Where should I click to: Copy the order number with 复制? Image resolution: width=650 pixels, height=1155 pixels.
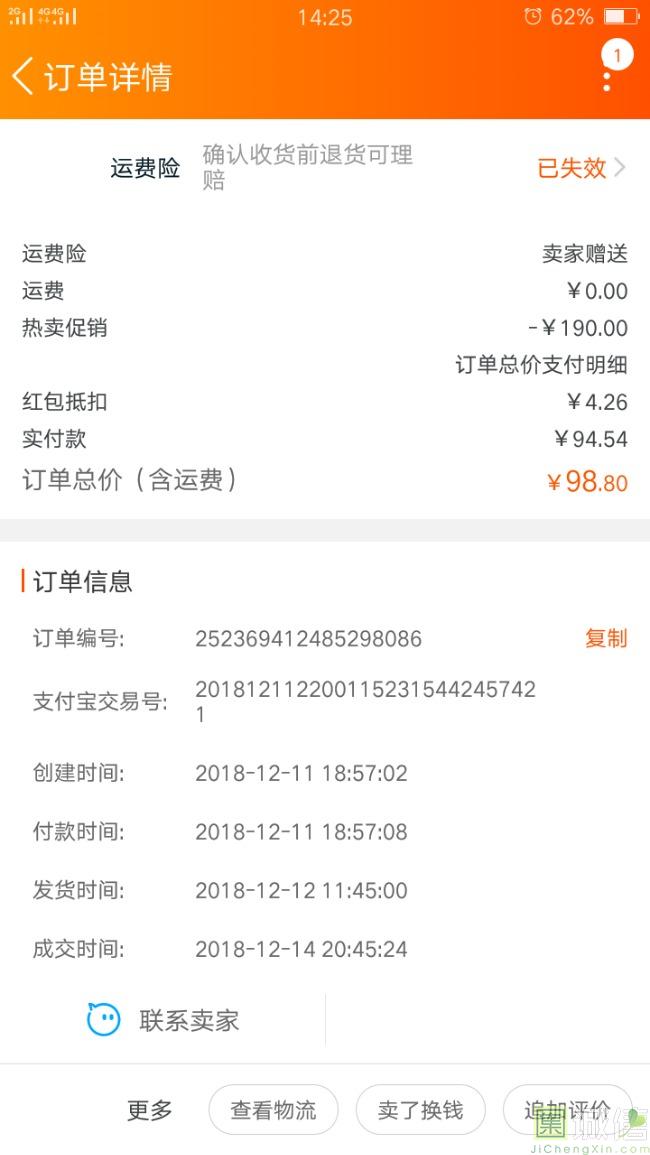click(x=605, y=638)
